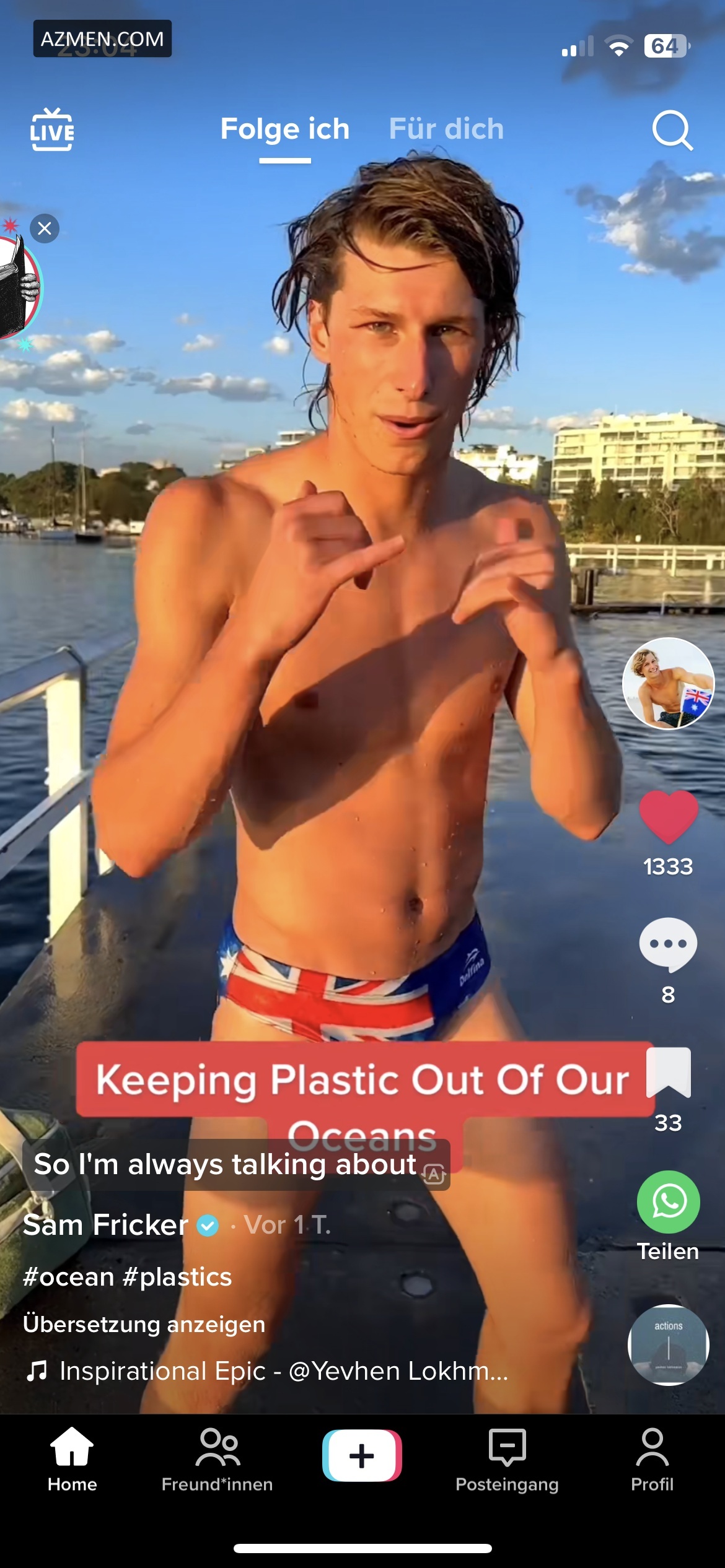725x1568 pixels.
Task: Switch to the Folge ich feed
Action: pyautogui.click(x=285, y=129)
